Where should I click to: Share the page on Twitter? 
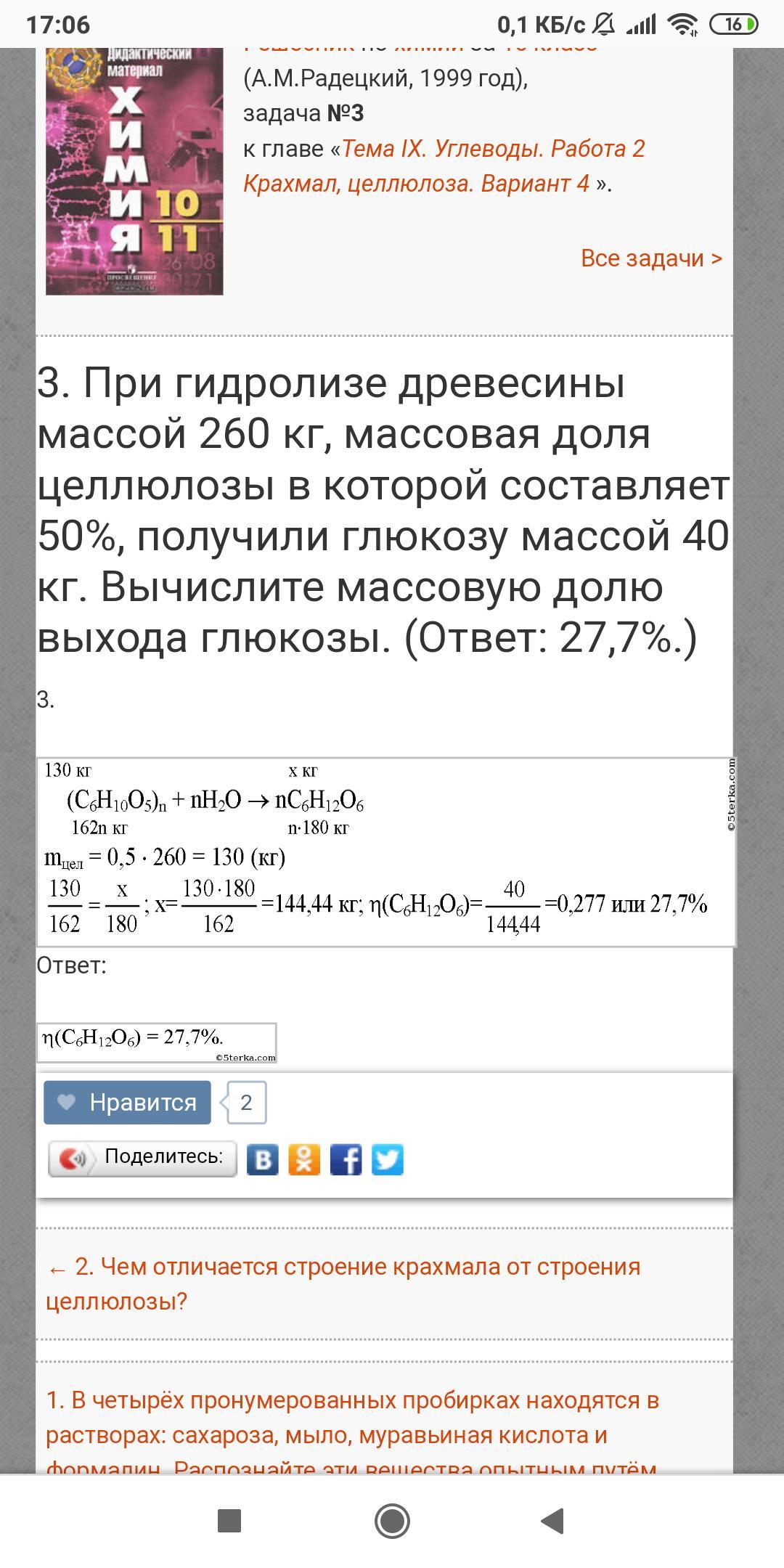click(x=388, y=1159)
